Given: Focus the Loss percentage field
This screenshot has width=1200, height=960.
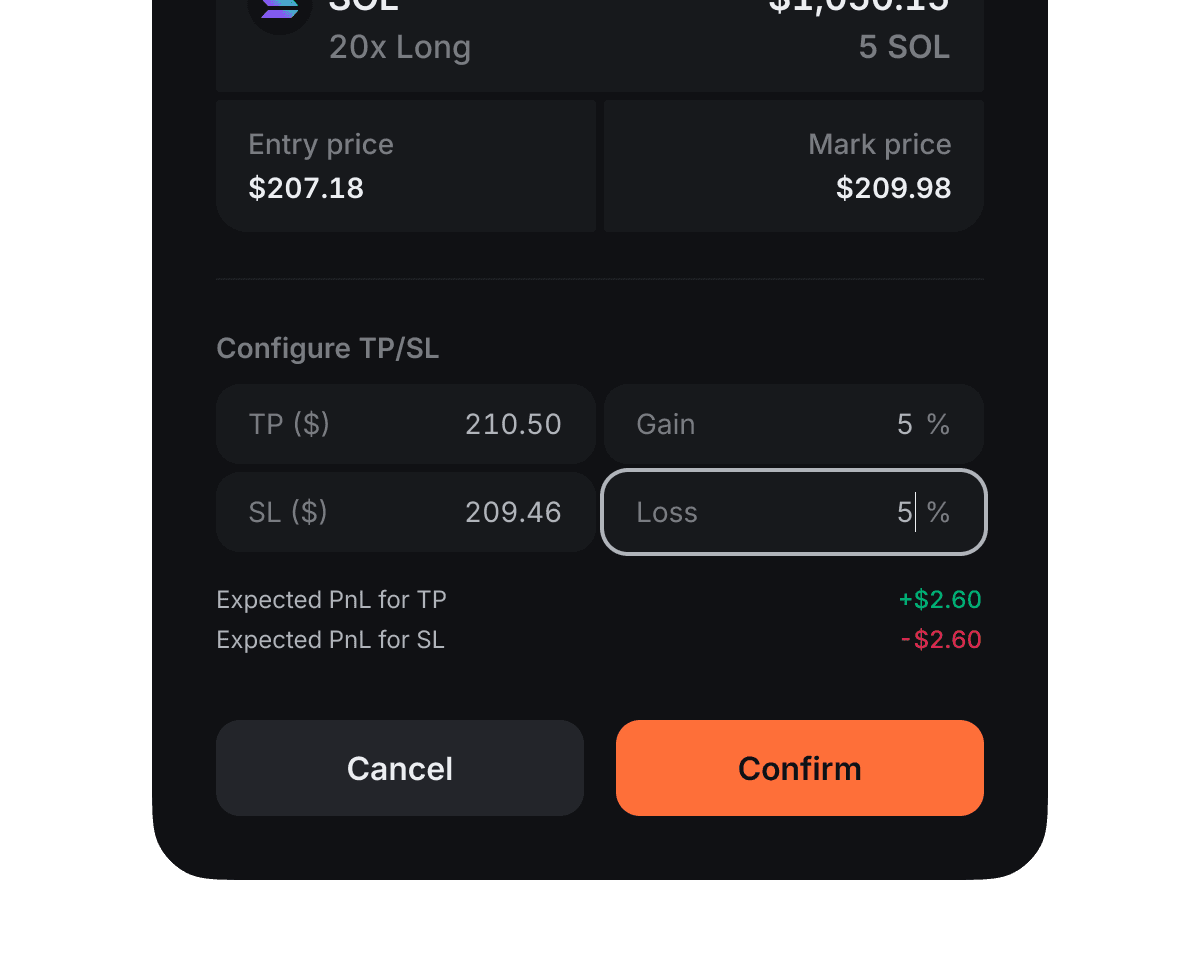Looking at the screenshot, I should pyautogui.click(x=793, y=512).
